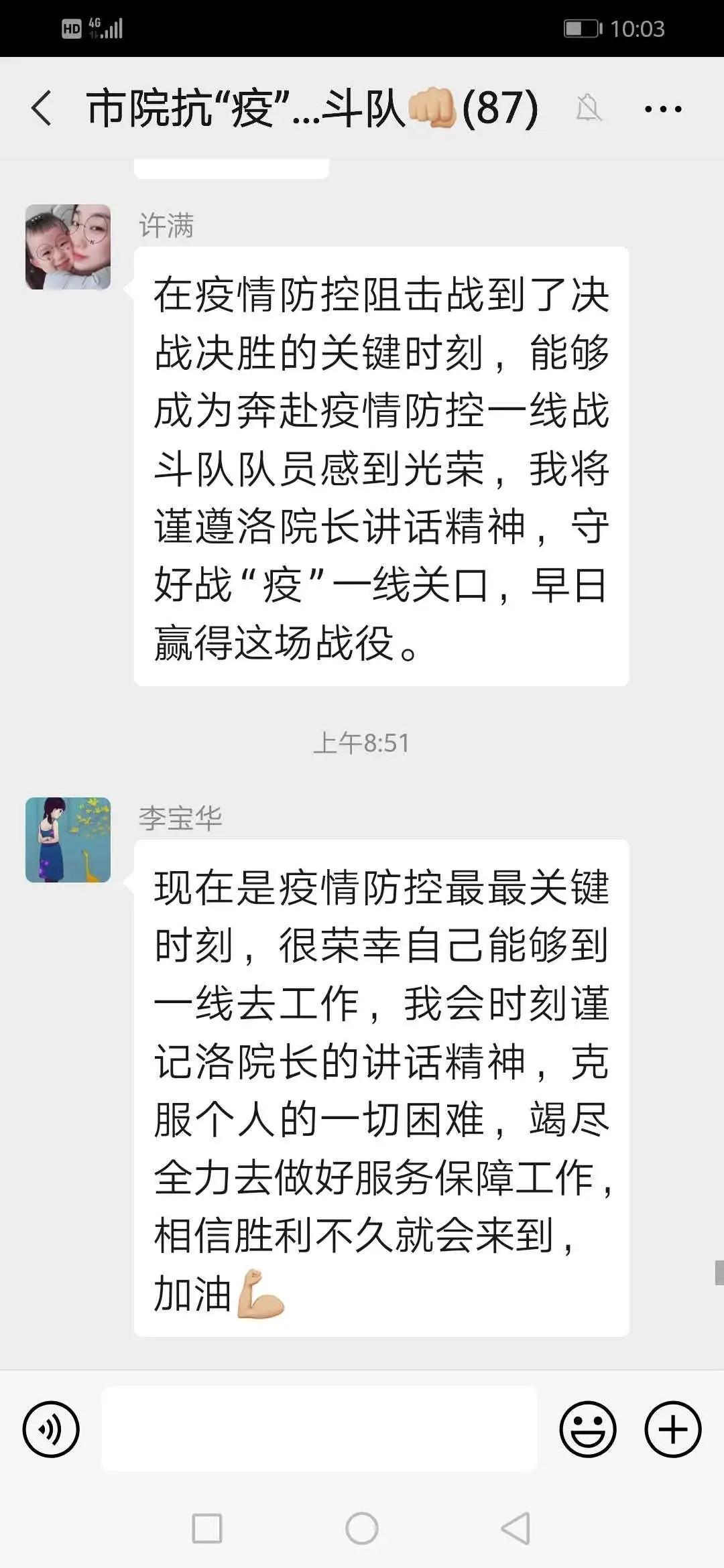Open the emoji sticker panel
Image resolution: width=724 pixels, height=1568 pixels.
tap(588, 1429)
